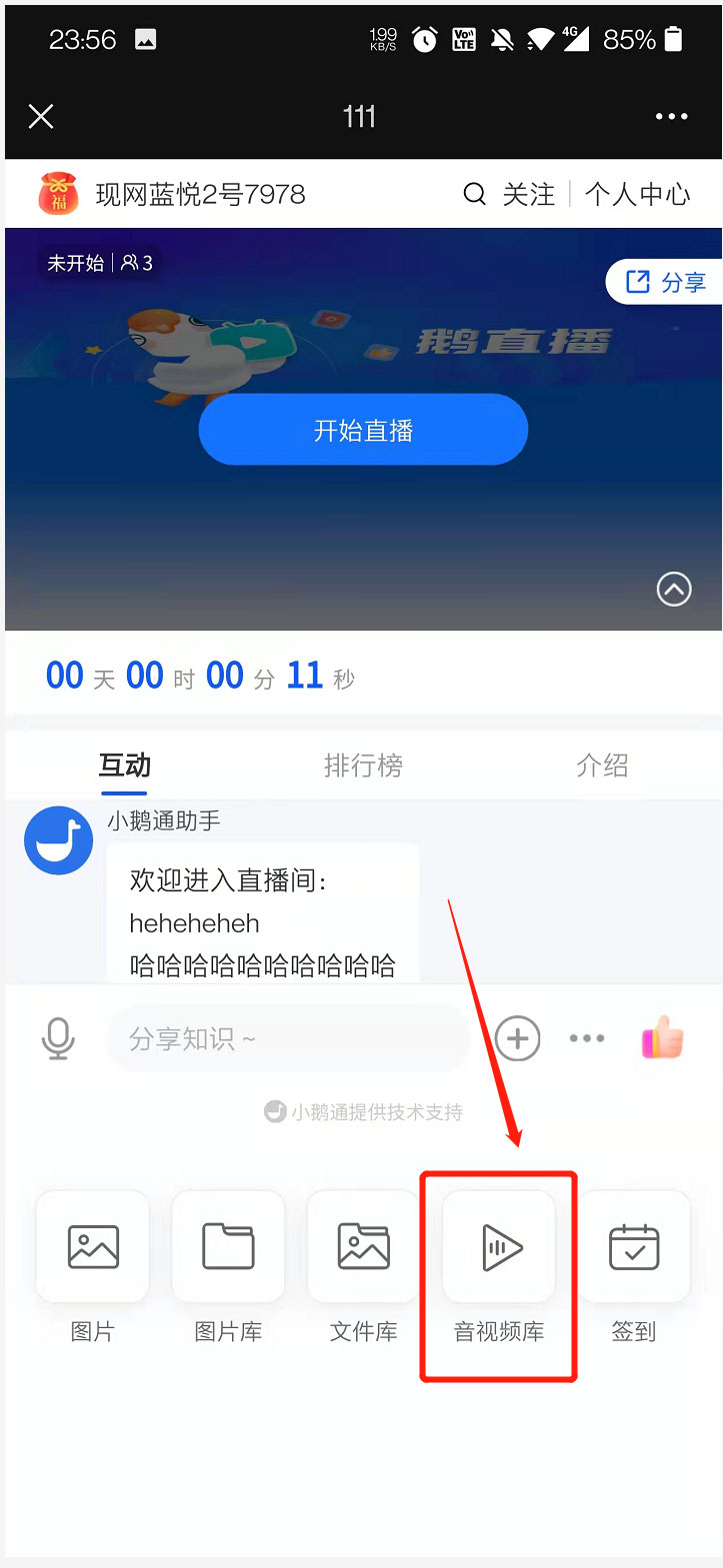This screenshot has height=1568, width=723.
Task: Search via the magnifier icon
Action: tap(474, 194)
